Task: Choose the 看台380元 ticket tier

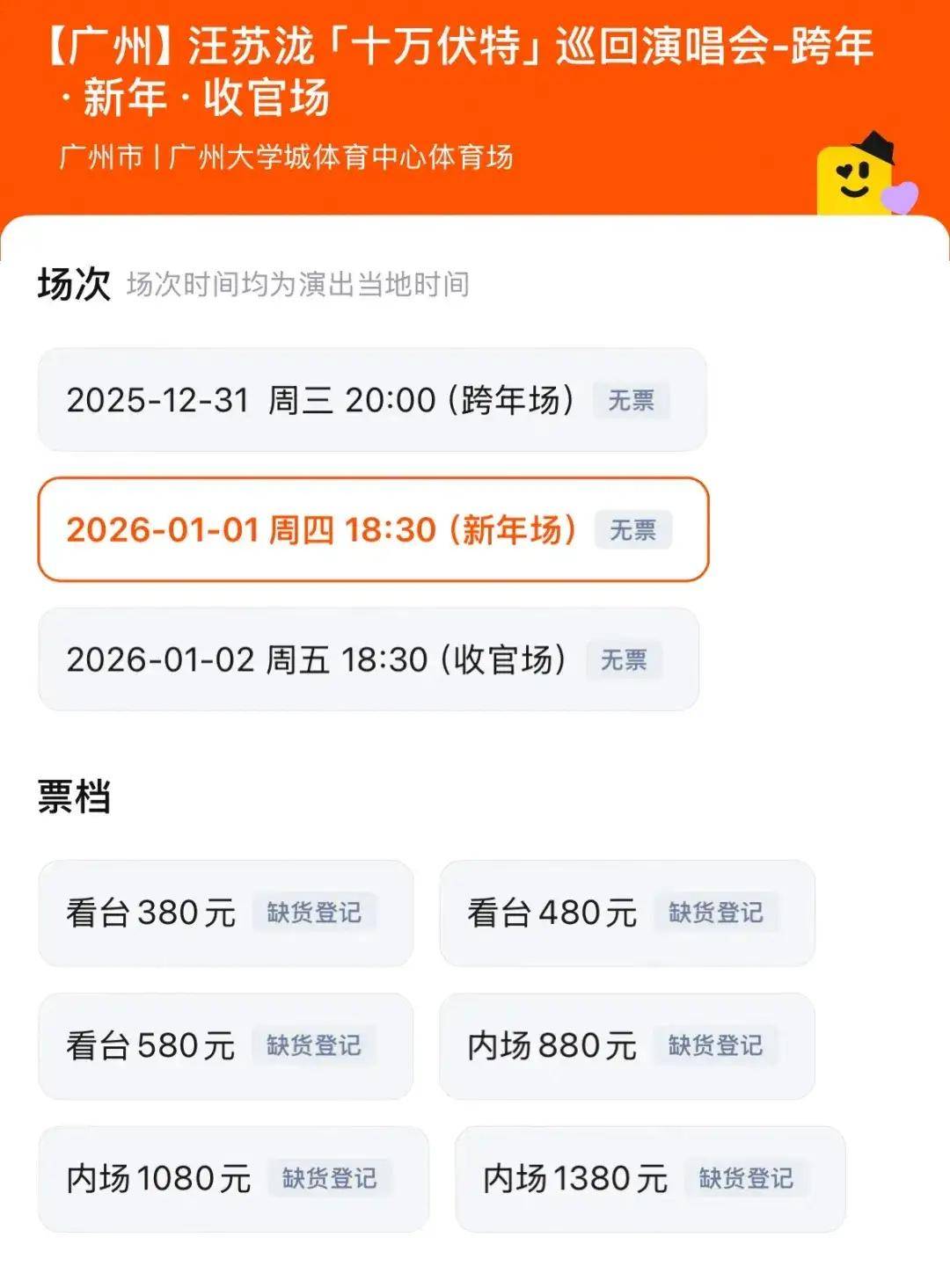Action: [x=225, y=913]
